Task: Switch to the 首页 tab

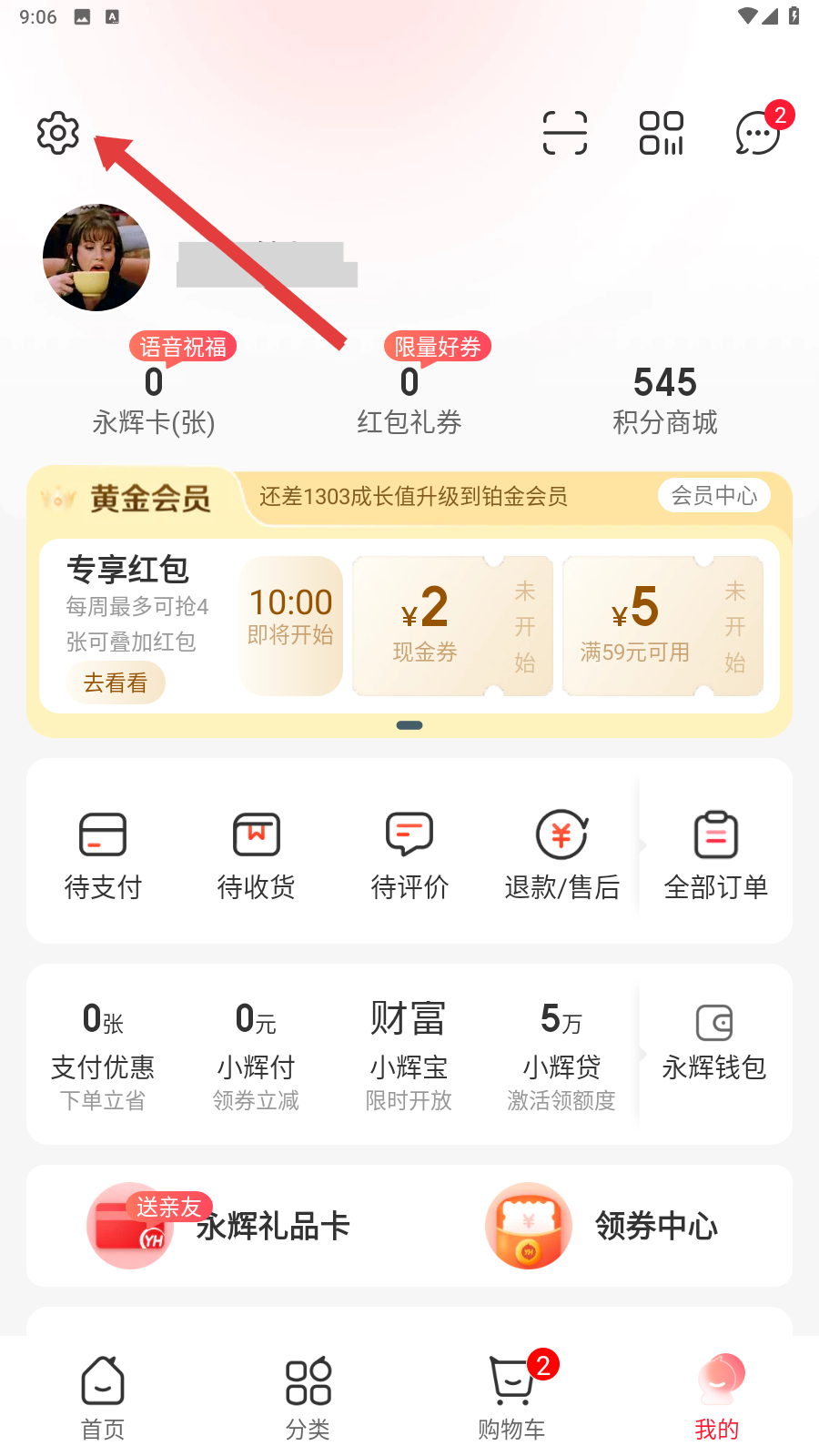Action: (x=103, y=1398)
